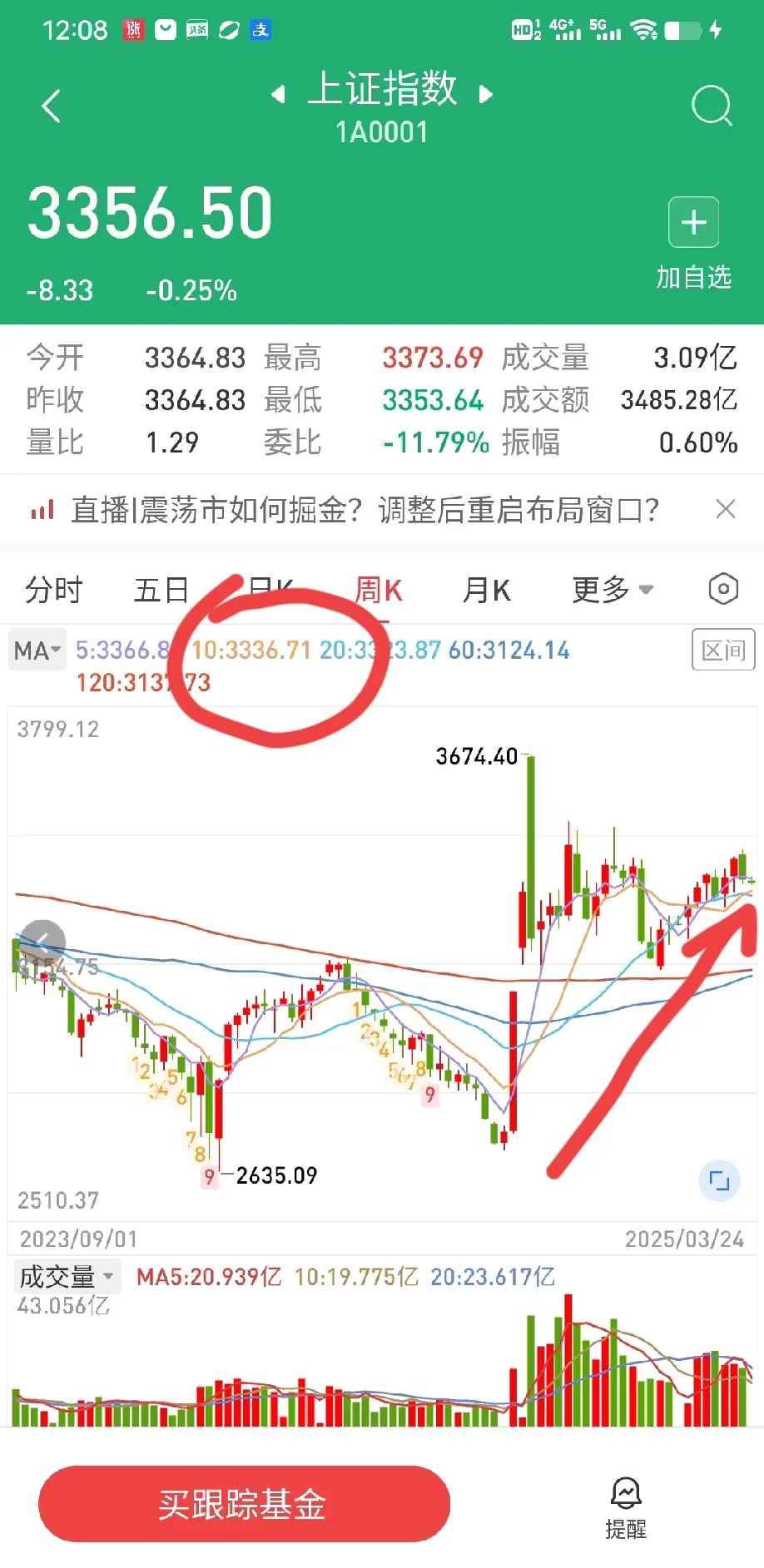Open the 成交量 indicator dropdown
The height and width of the screenshot is (1568, 764).
(x=65, y=1276)
